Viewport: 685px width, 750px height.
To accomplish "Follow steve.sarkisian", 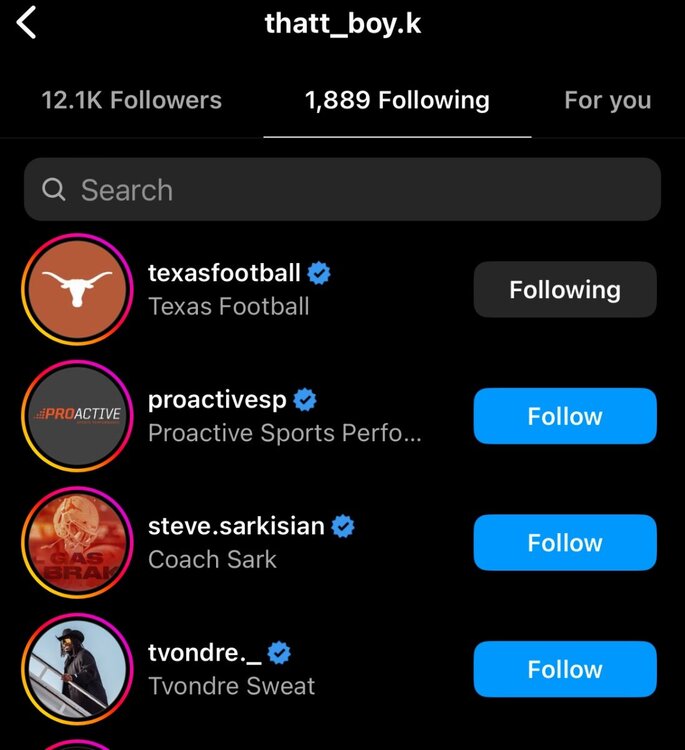I will point(564,543).
